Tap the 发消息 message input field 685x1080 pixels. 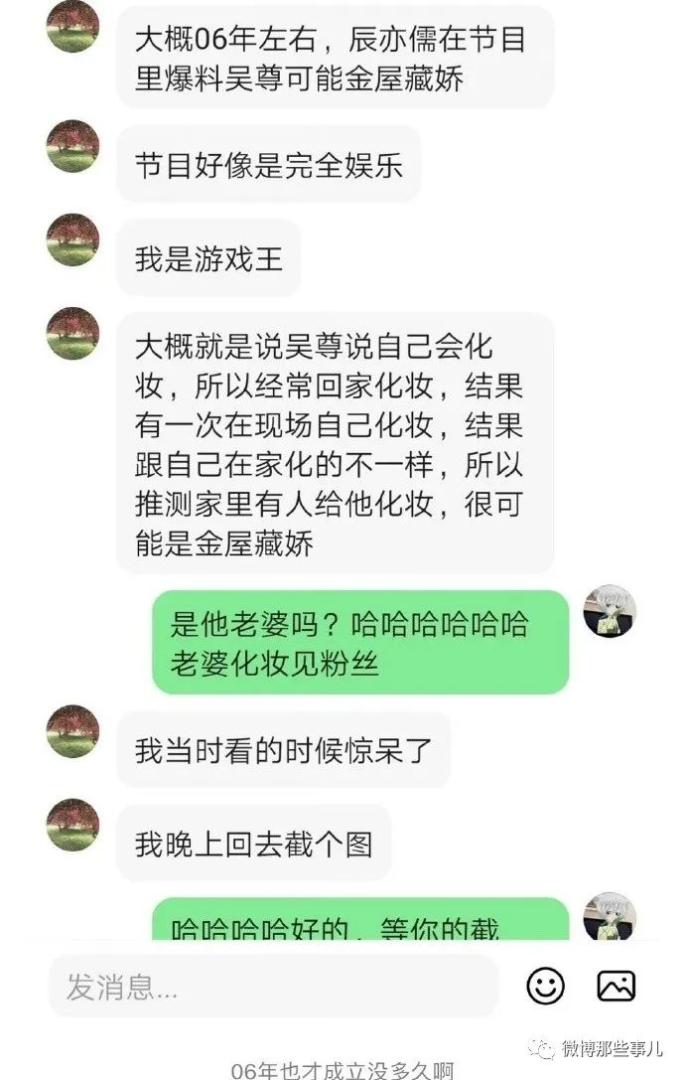(272, 987)
